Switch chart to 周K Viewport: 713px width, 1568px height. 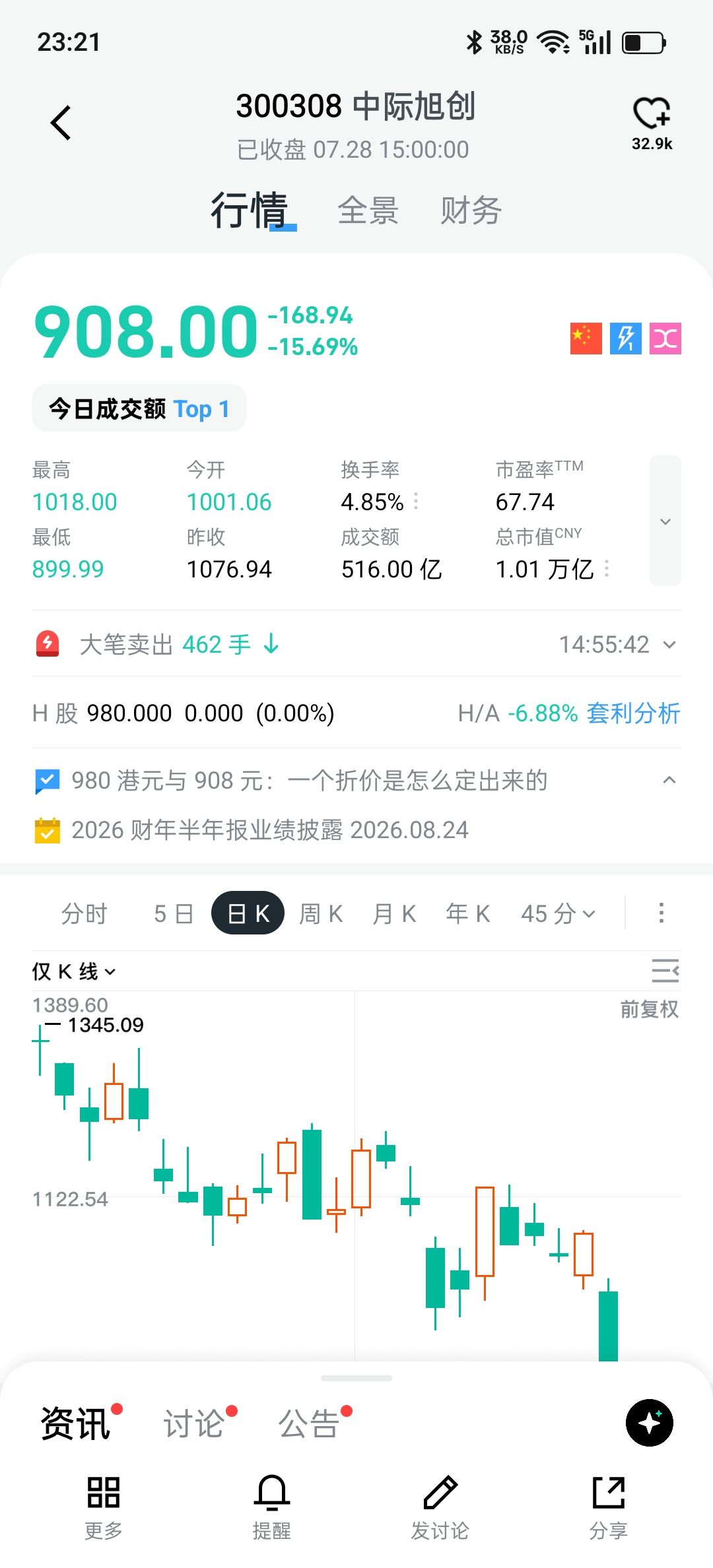(x=322, y=914)
